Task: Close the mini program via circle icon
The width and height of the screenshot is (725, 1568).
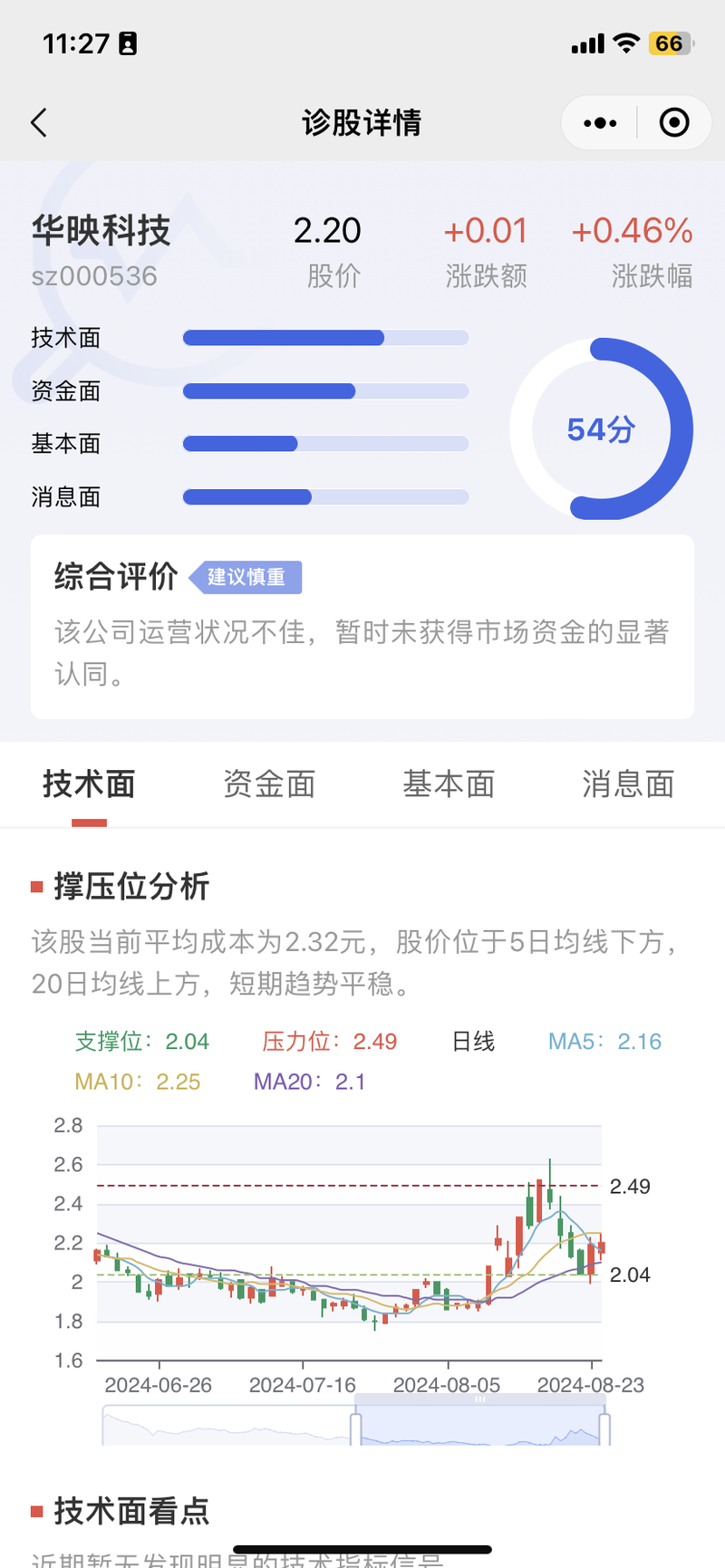Action: (674, 122)
